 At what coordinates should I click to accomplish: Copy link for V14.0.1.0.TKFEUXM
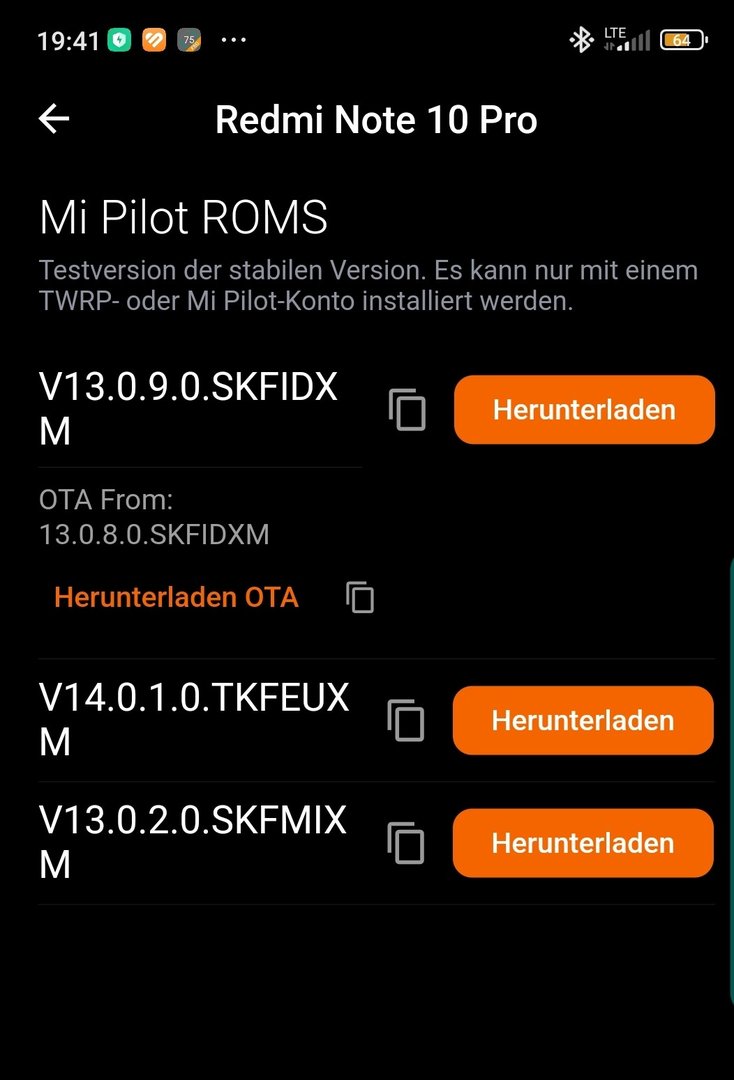tap(406, 721)
